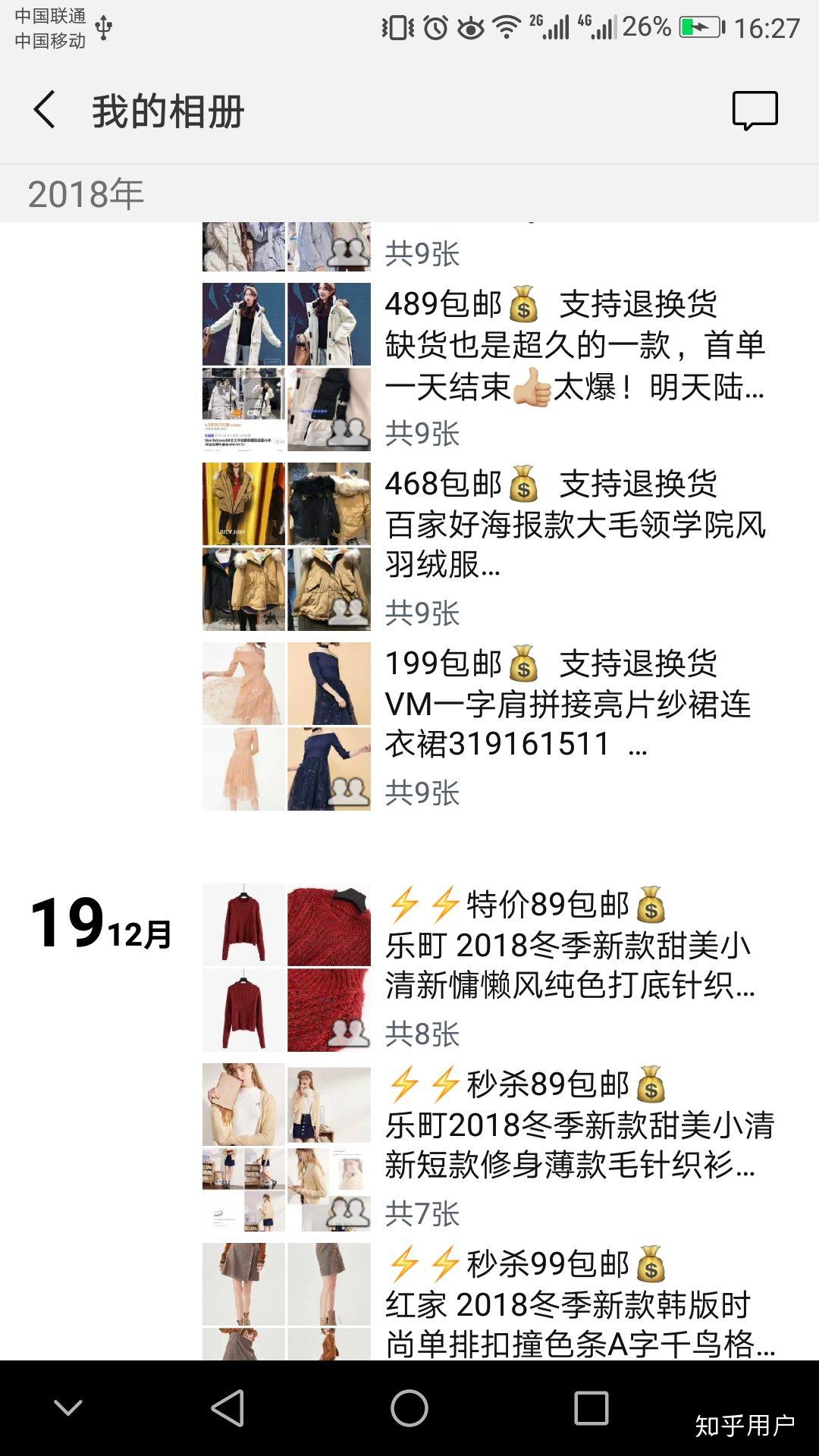The height and width of the screenshot is (1456, 819).
Task: Open the recent apps overview
Action: tap(591, 1408)
